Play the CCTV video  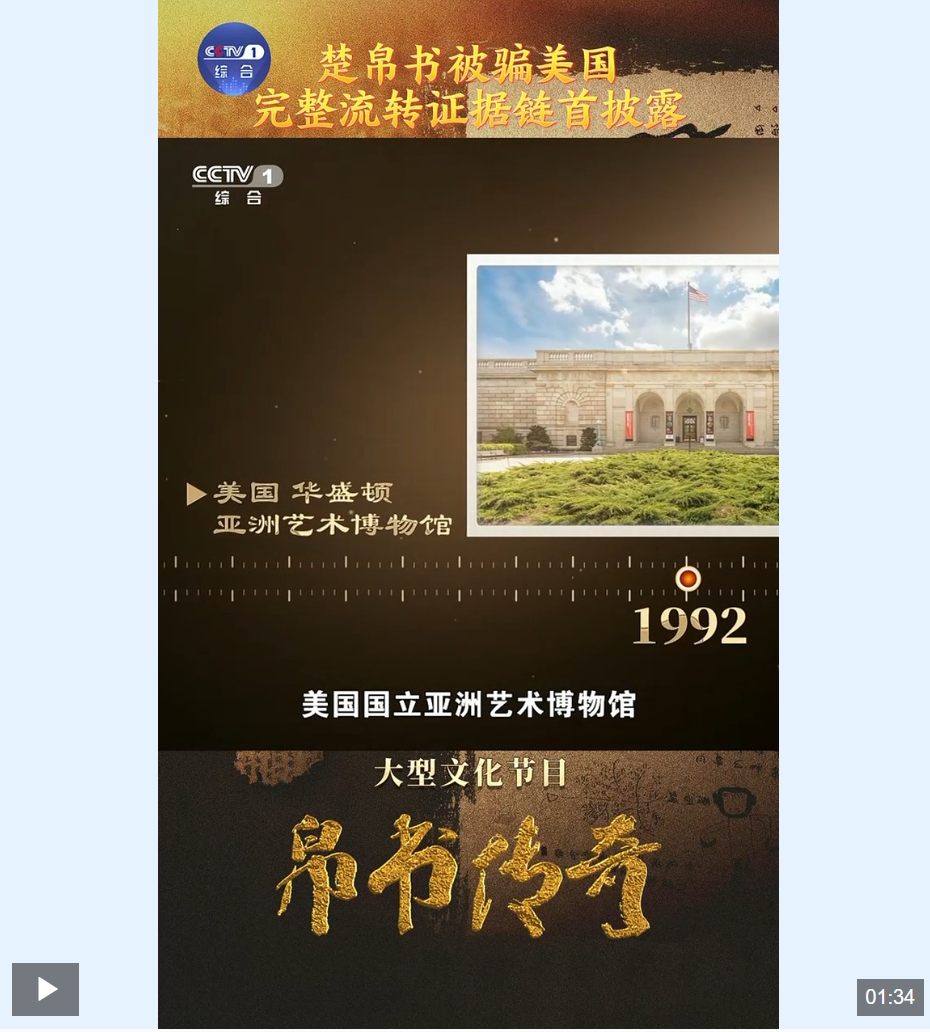[x=45, y=989]
